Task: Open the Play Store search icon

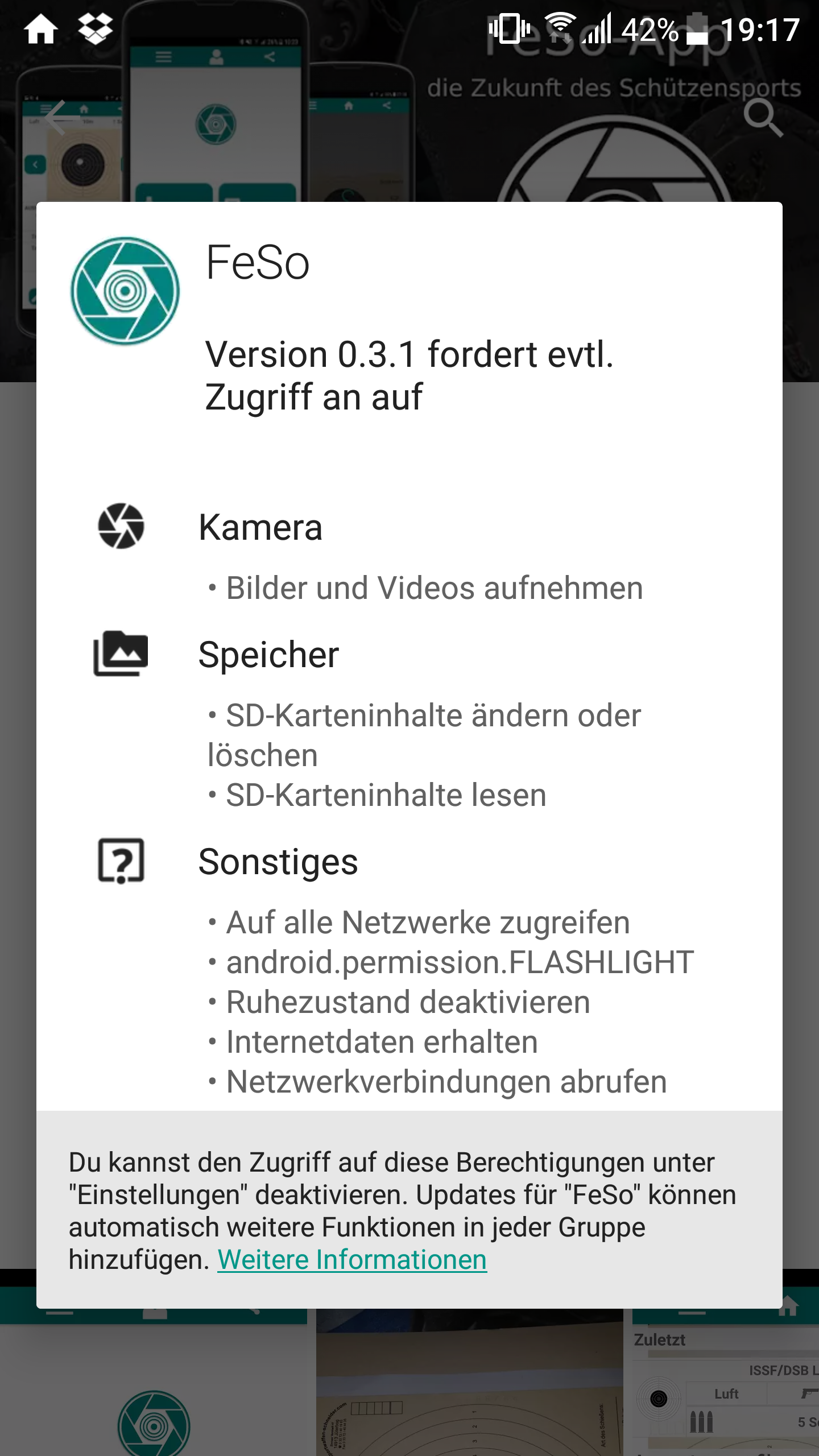Action: (763, 118)
